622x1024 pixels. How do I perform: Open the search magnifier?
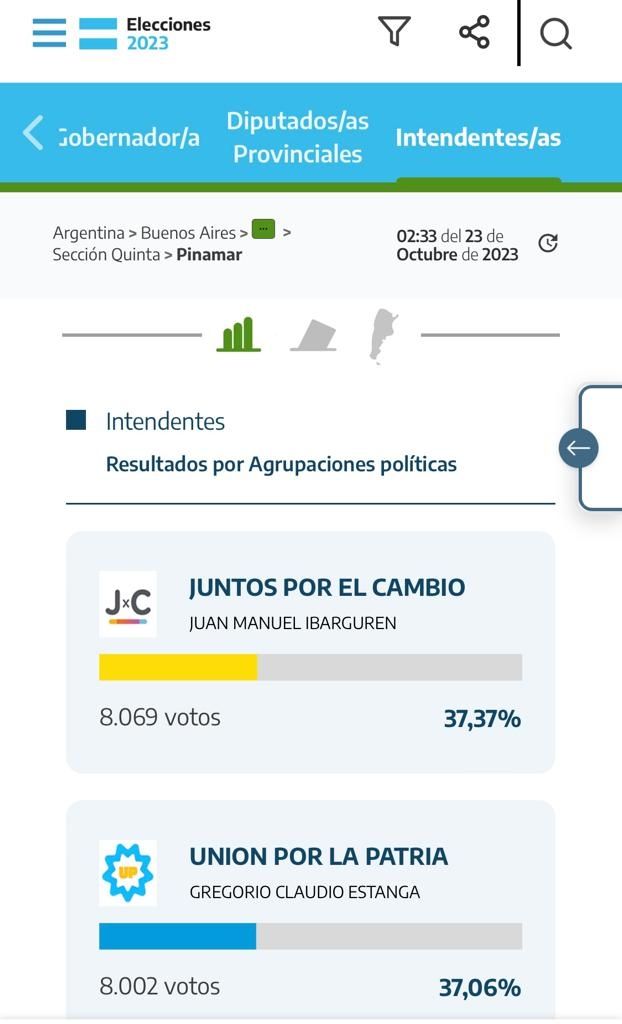click(555, 34)
